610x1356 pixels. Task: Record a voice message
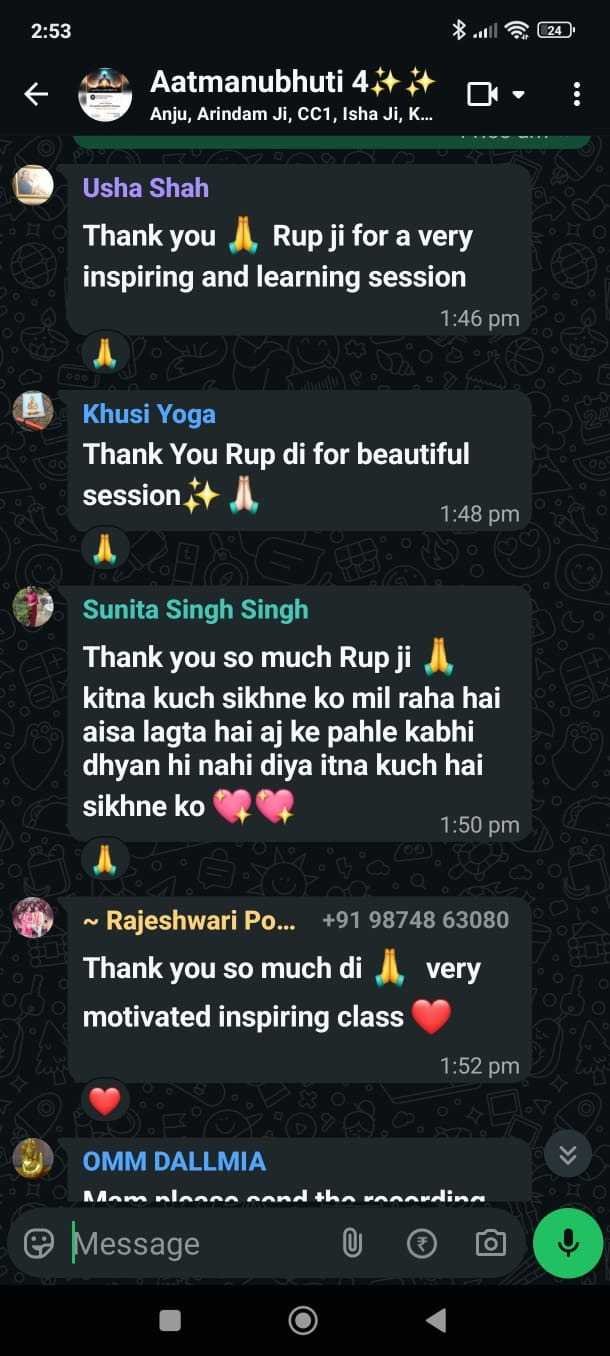click(567, 1243)
